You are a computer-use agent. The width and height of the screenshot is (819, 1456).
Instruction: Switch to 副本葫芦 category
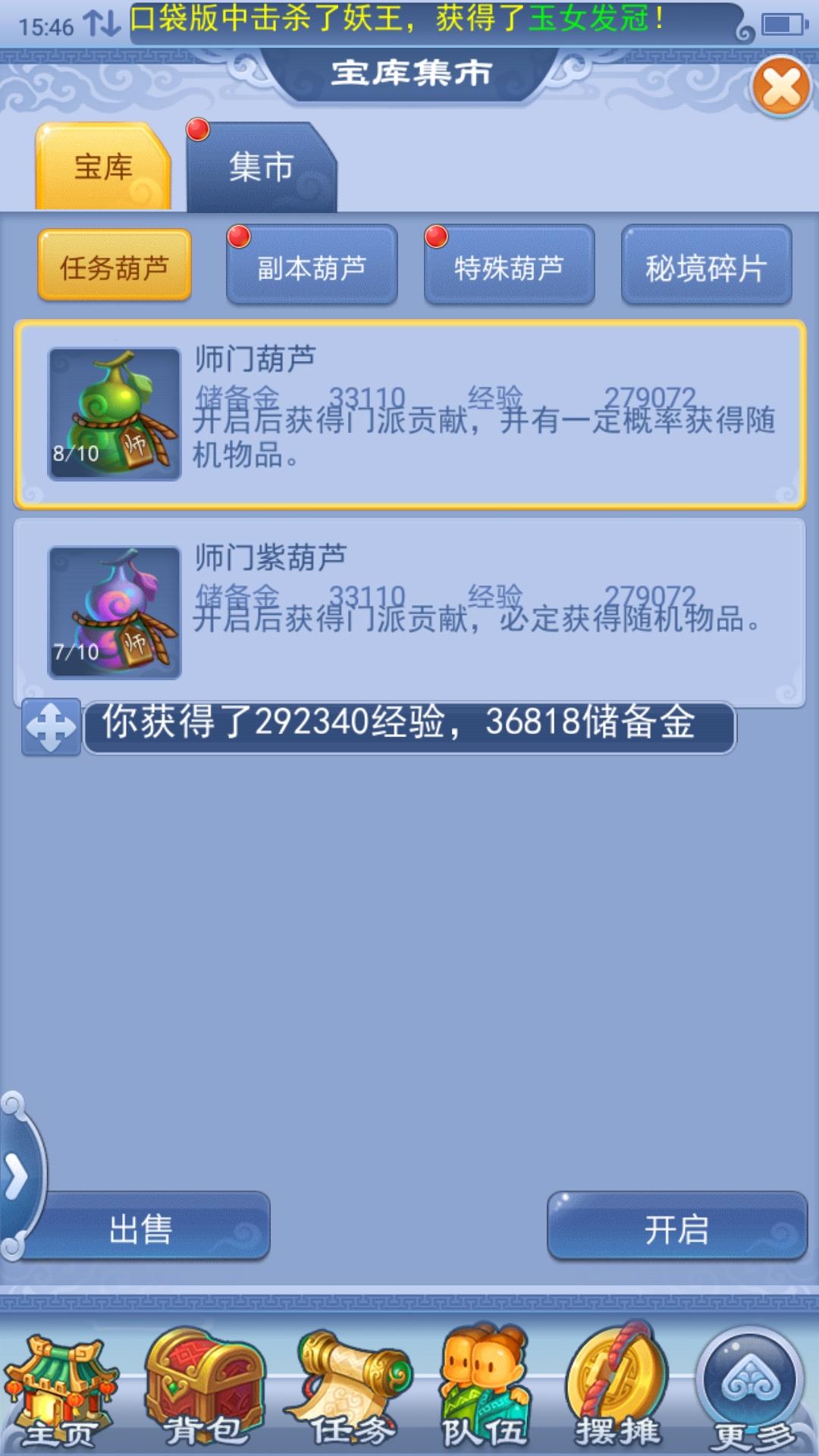[312, 267]
